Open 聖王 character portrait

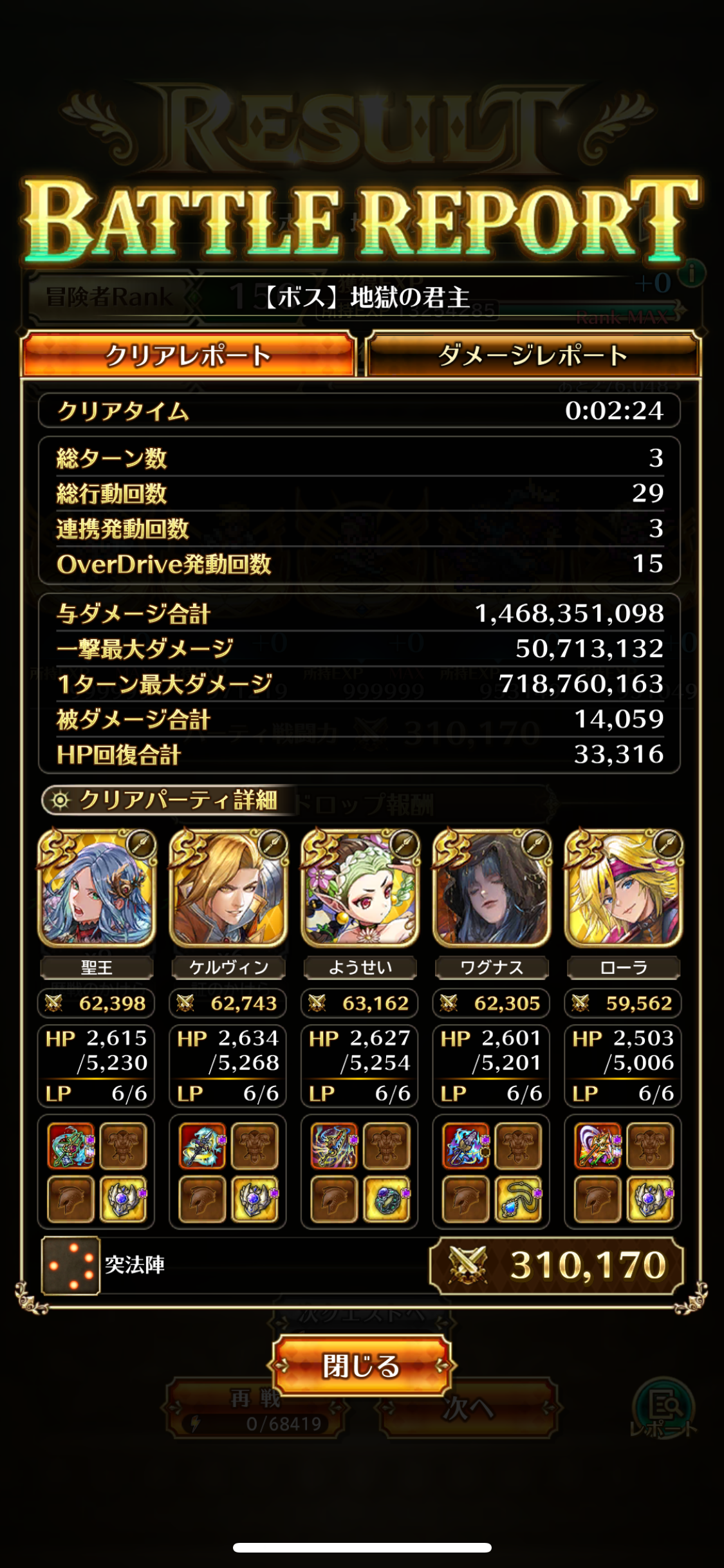pyautogui.click(x=97, y=888)
